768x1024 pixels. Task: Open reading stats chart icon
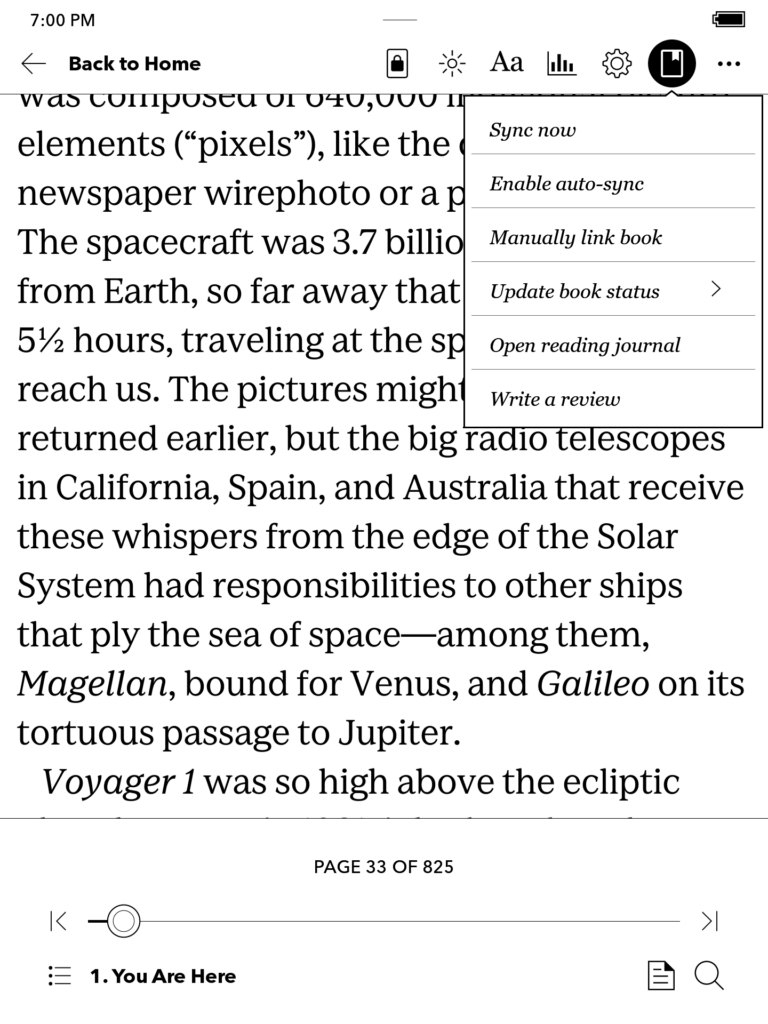point(561,64)
